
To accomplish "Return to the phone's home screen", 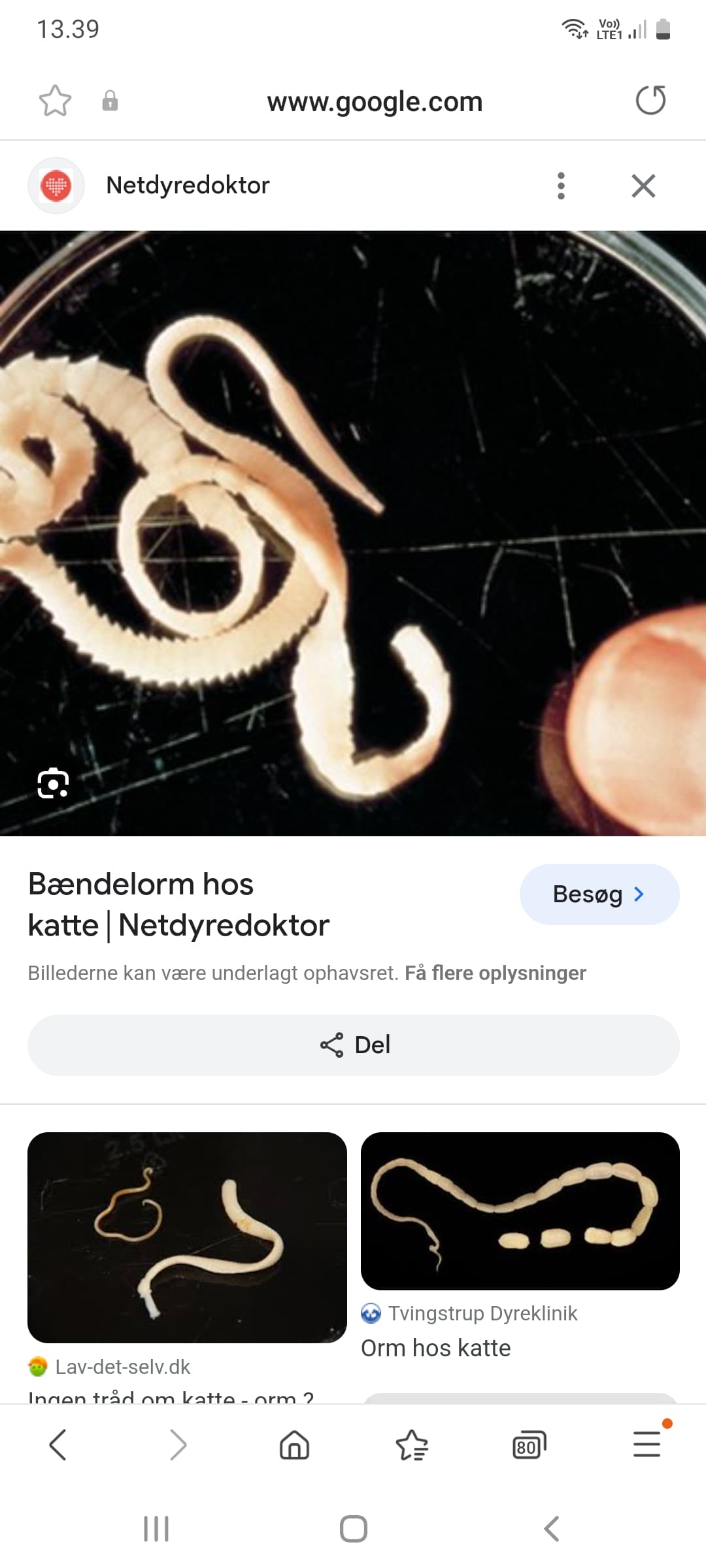I will pyautogui.click(x=353, y=1529).
